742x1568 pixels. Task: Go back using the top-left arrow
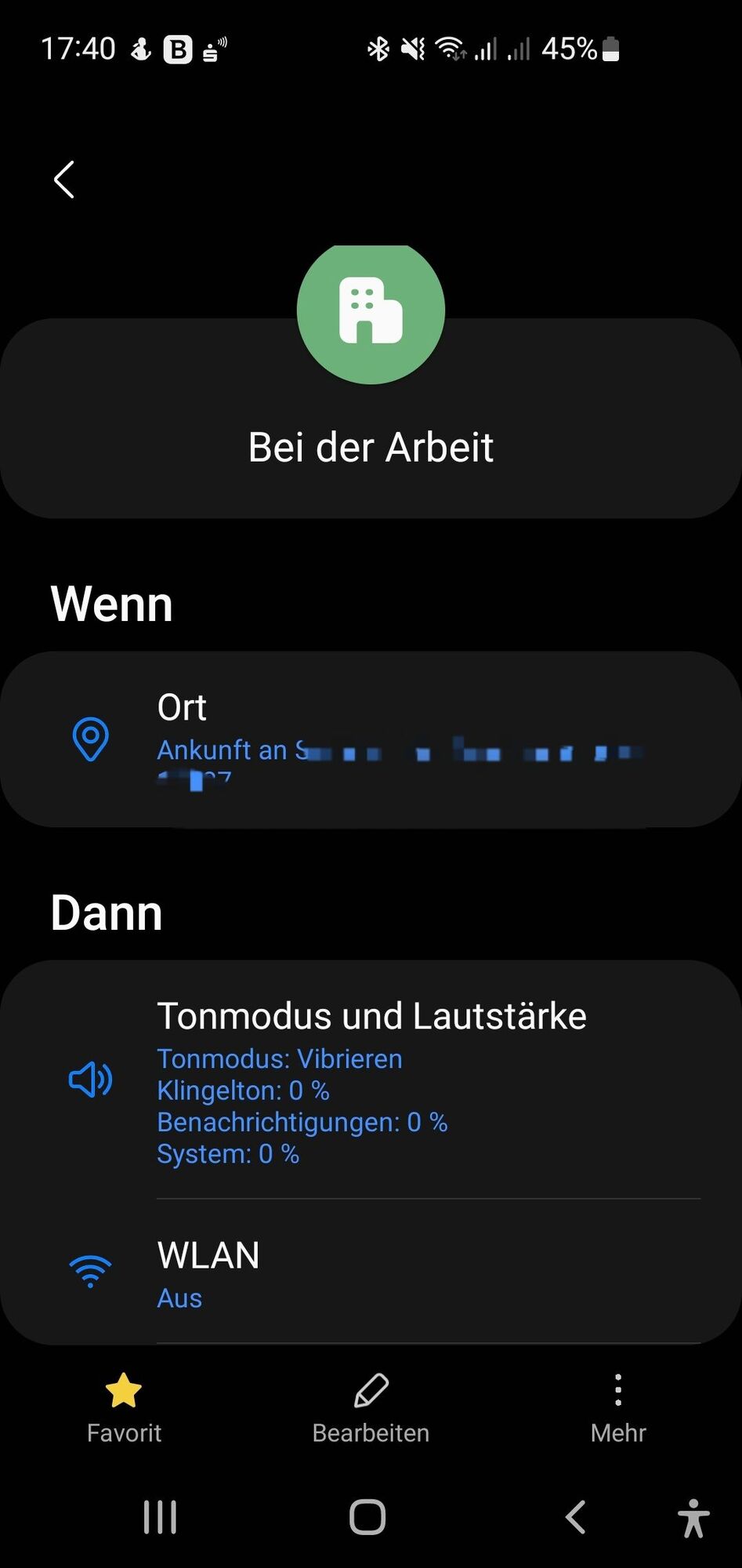[64, 180]
